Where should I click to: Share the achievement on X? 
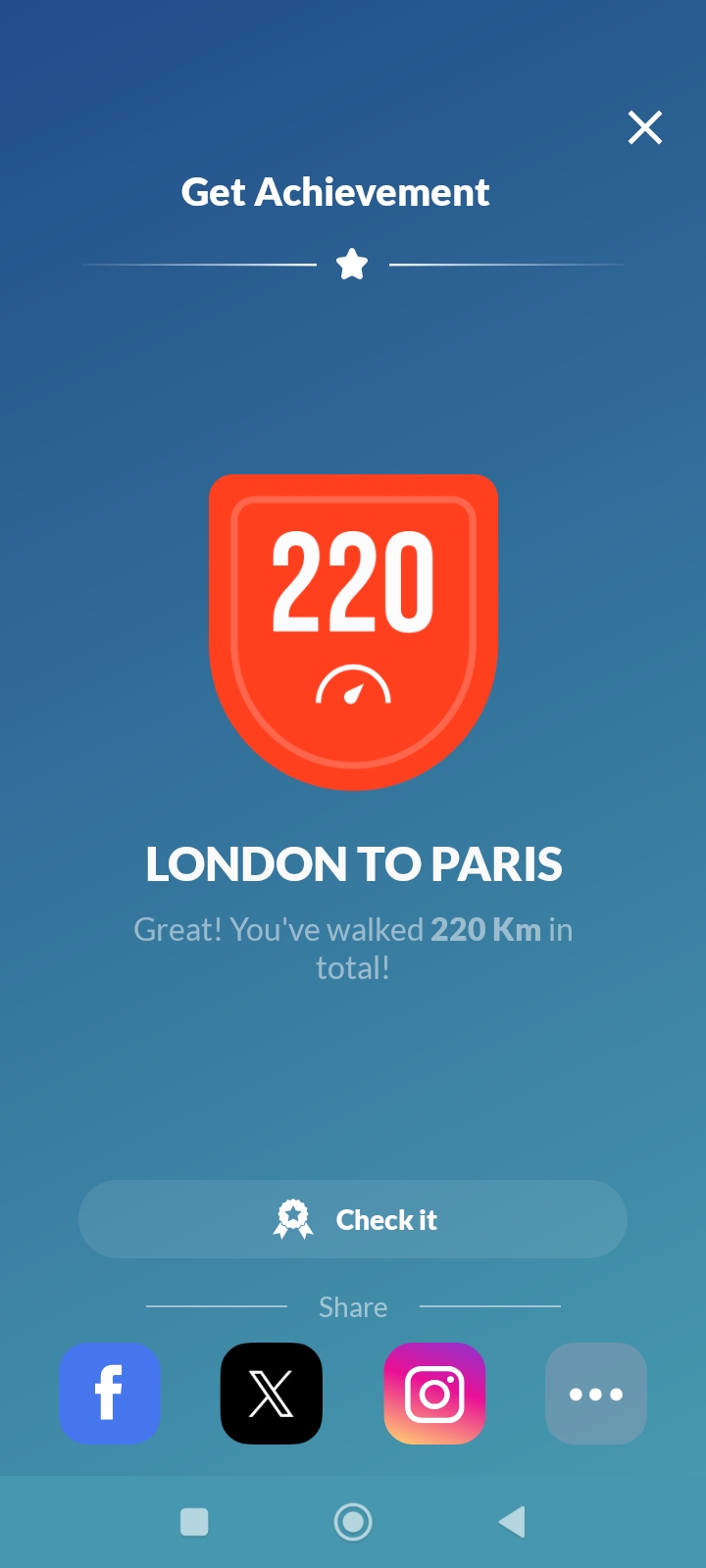[x=272, y=1393]
